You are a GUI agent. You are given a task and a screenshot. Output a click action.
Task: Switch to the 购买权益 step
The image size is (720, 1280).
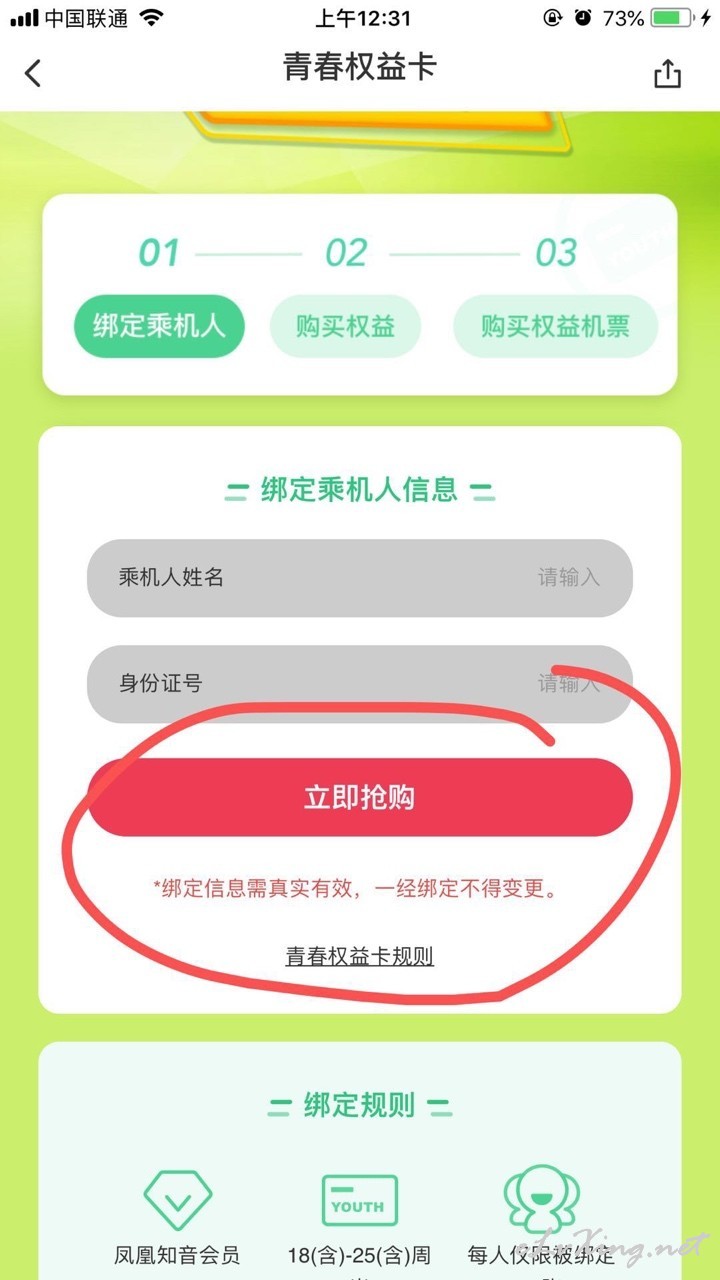pos(345,326)
